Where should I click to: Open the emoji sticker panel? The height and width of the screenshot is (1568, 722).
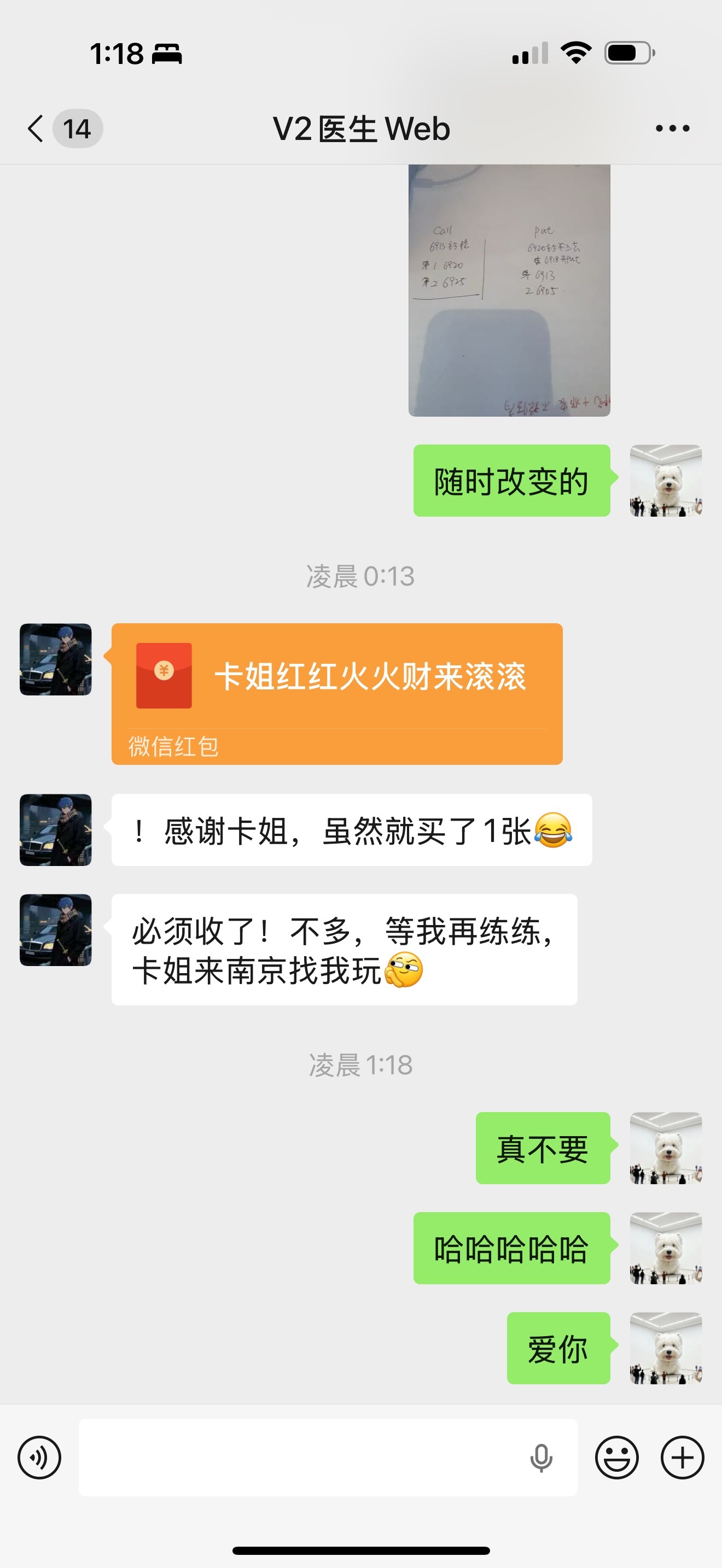pyautogui.click(x=616, y=1457)
